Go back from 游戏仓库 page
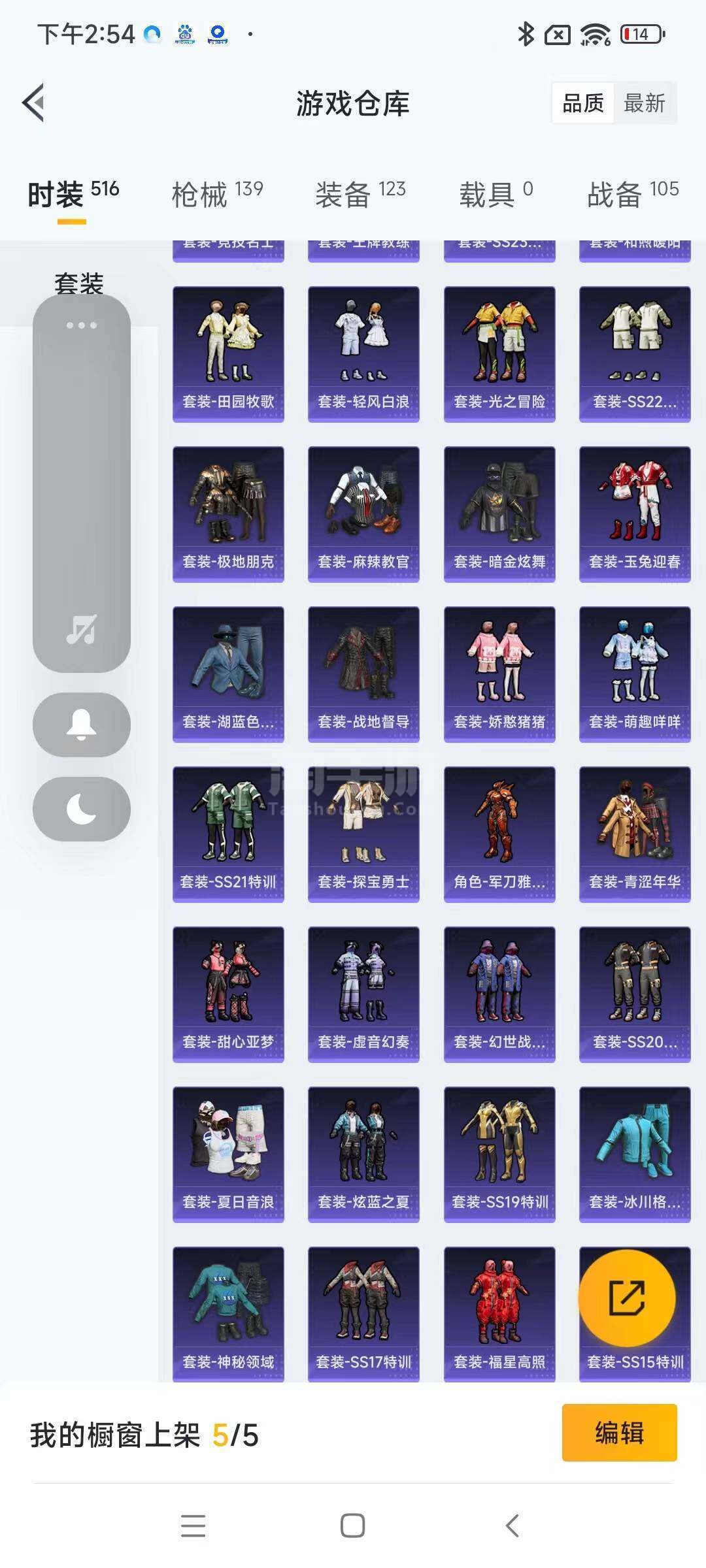The image size is (706, 1568). click(34, 103)
